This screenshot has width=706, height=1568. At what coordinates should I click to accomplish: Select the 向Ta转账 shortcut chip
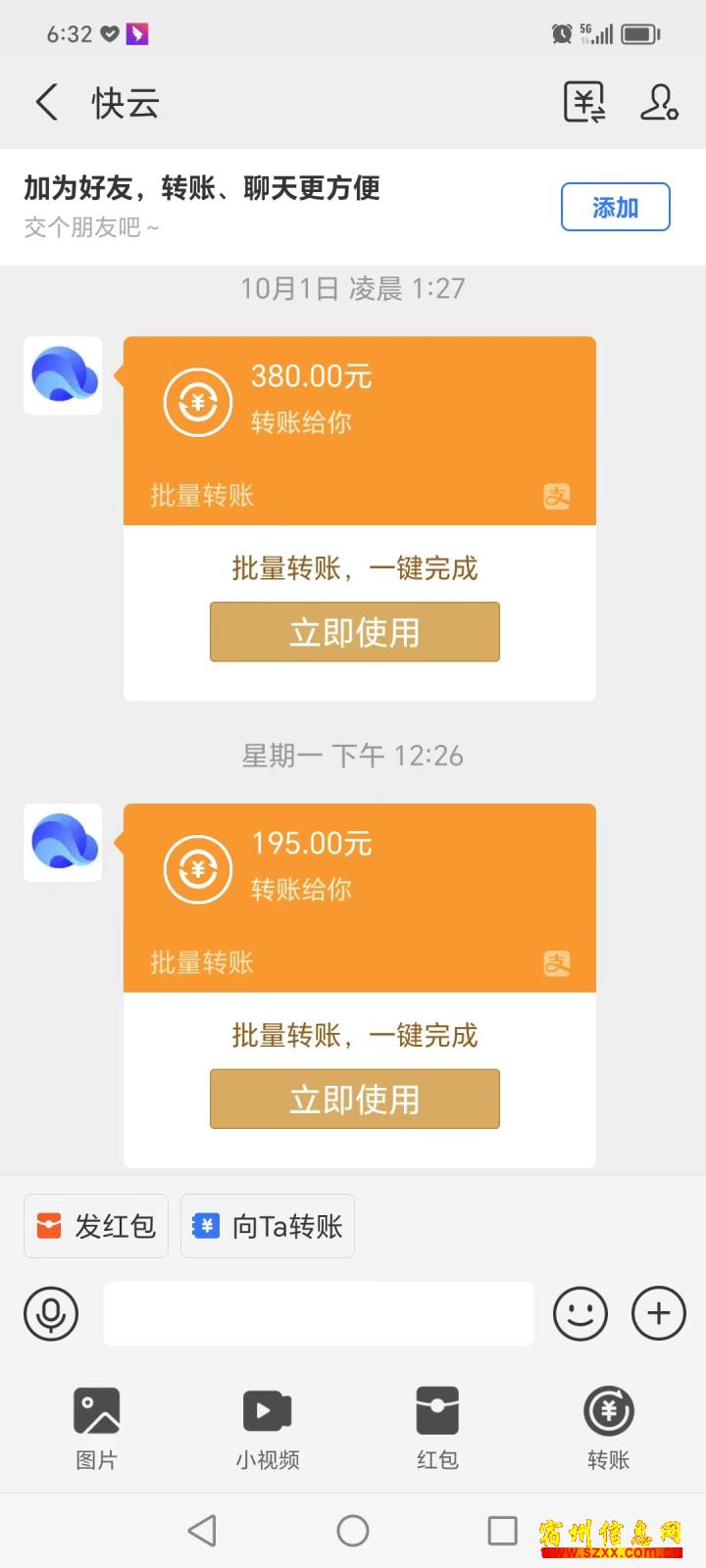click(268, 1226)
